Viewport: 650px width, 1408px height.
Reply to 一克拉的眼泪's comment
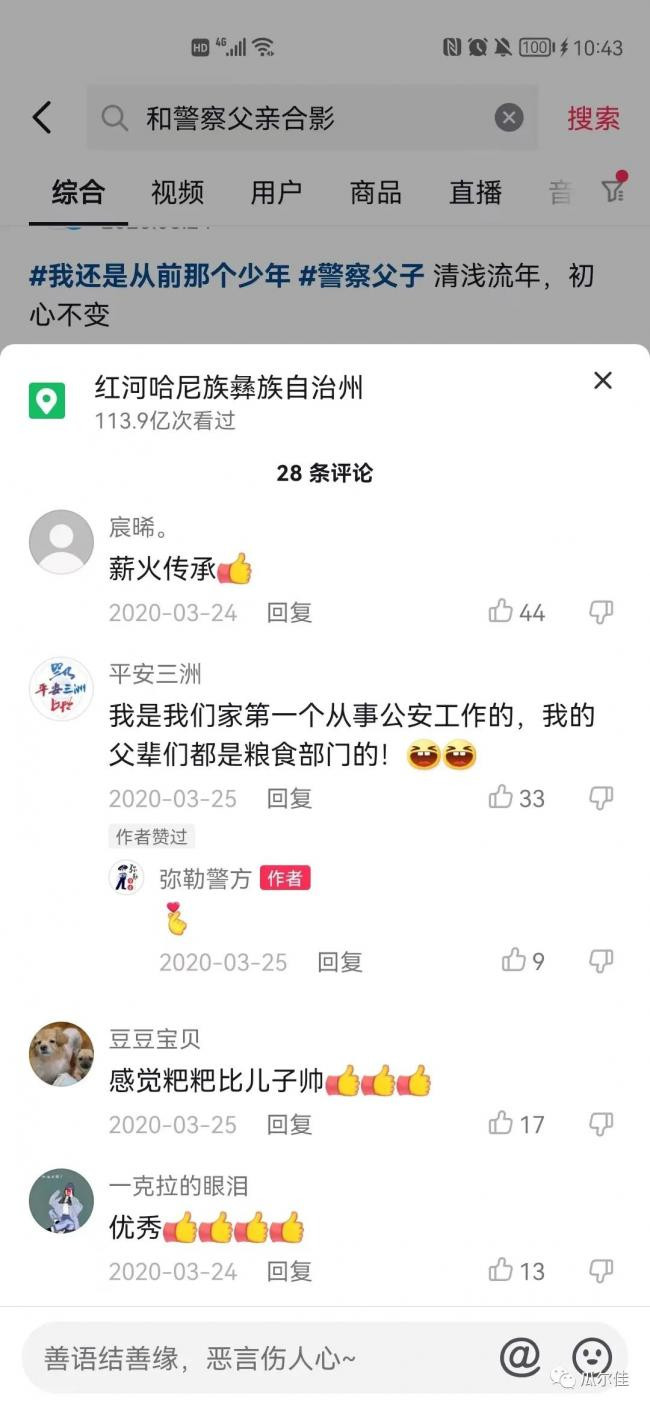pyautogui.click(x=289, y=1271)
